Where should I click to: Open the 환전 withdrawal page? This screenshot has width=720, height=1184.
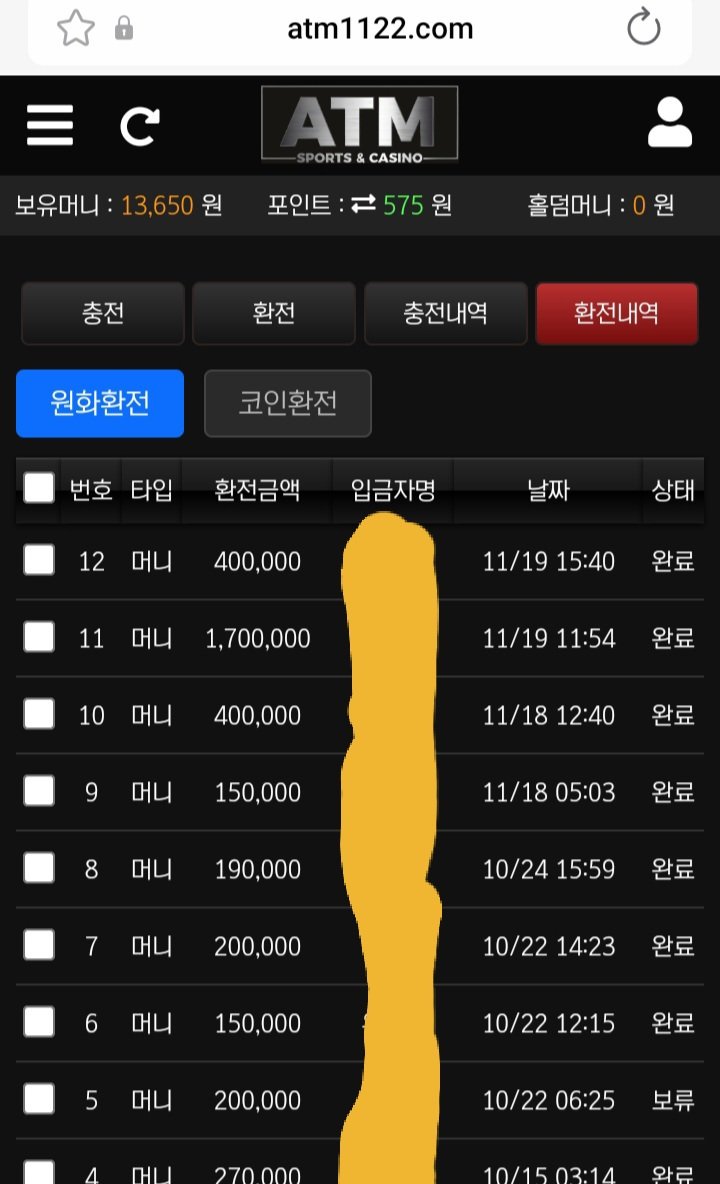(274, 314)
